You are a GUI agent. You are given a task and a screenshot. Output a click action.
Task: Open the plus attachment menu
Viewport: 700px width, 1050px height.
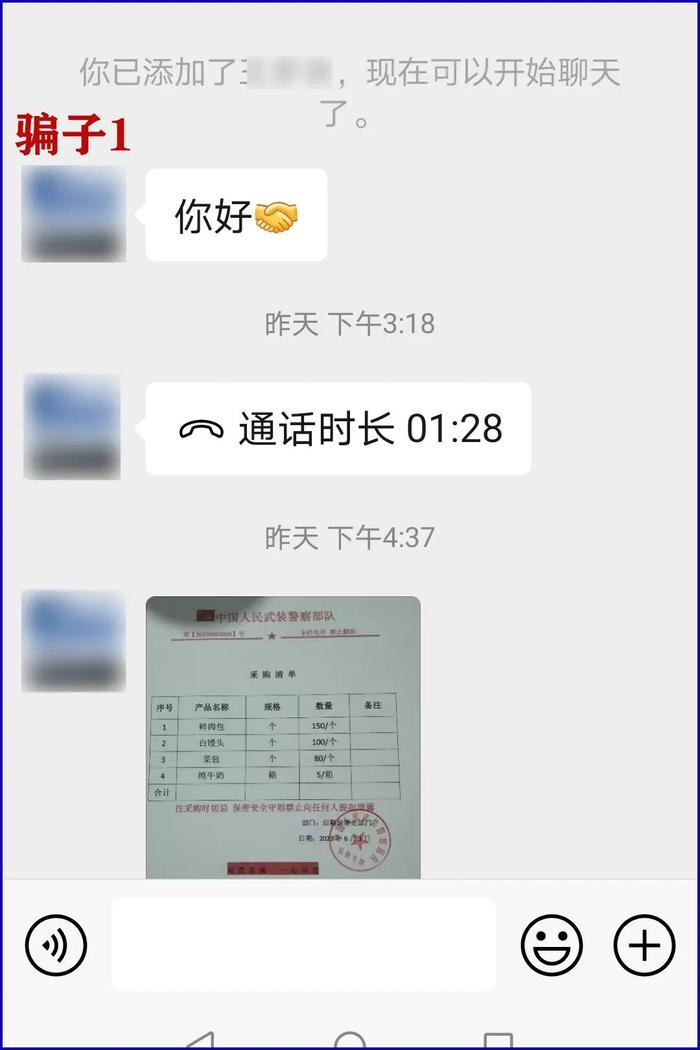click(x=644, y=944)
